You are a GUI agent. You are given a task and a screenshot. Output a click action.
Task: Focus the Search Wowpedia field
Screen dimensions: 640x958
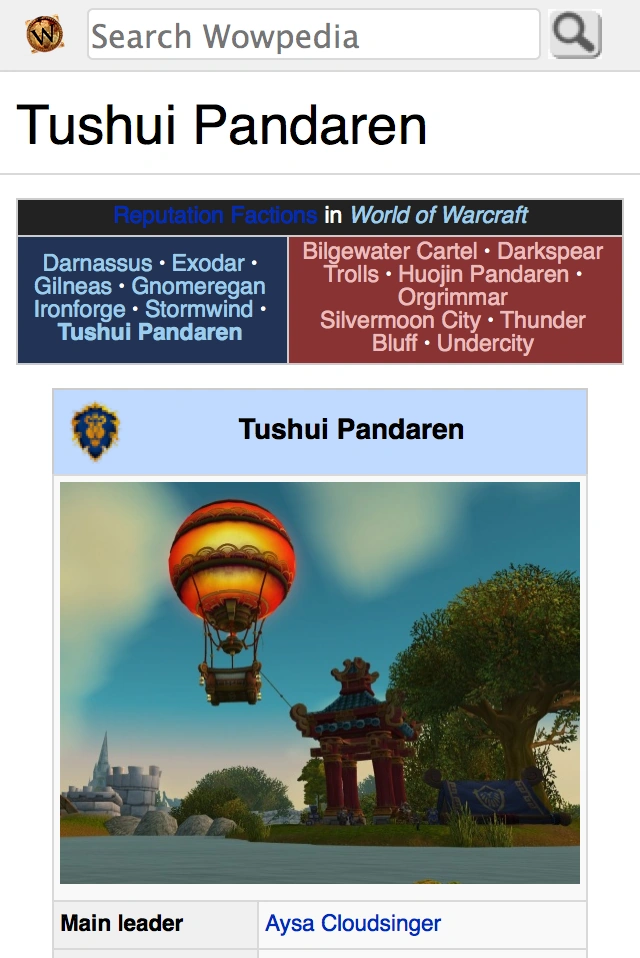click(313, 36)
